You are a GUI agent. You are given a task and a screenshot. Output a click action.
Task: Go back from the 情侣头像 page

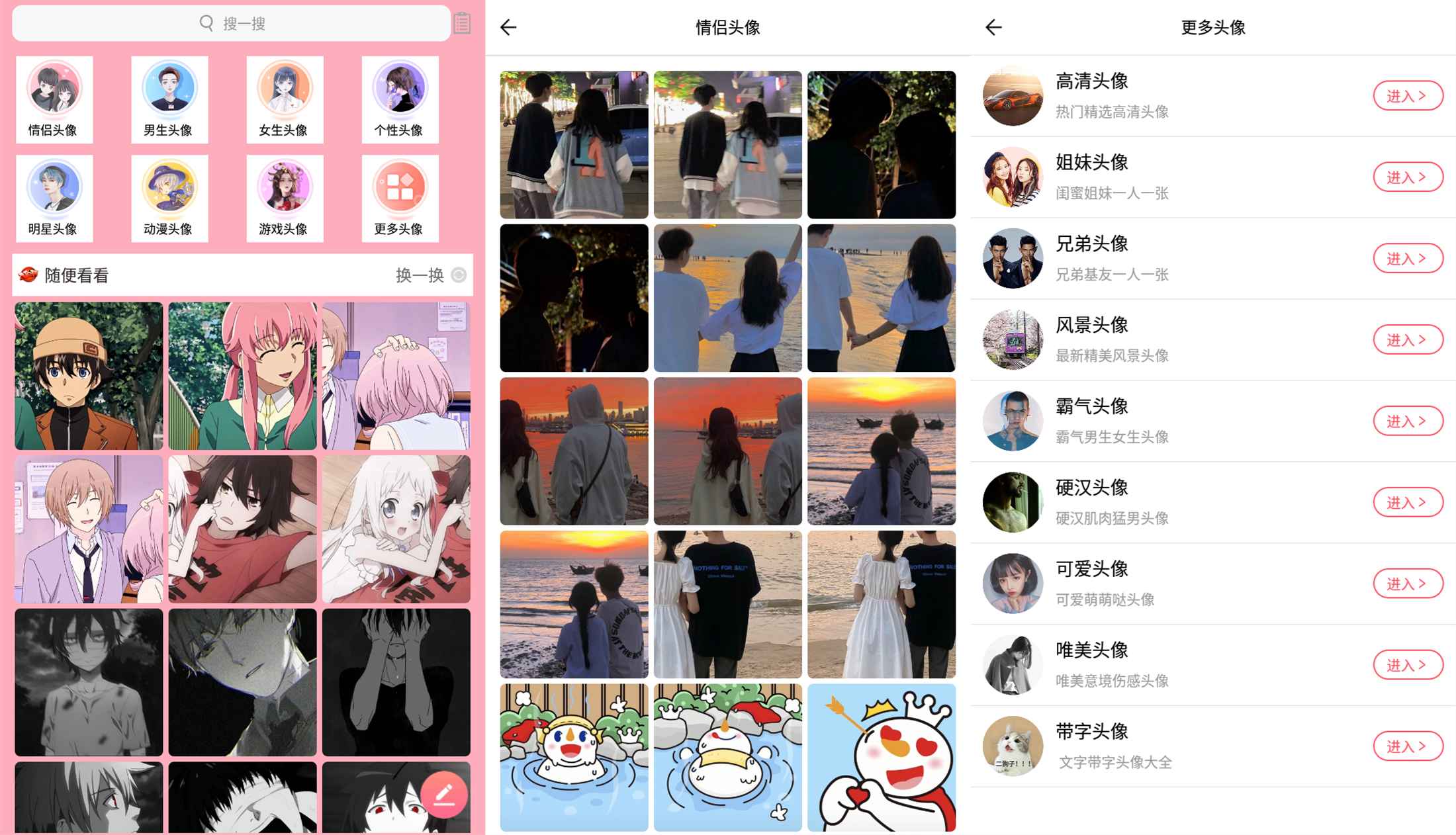(508, 27)
